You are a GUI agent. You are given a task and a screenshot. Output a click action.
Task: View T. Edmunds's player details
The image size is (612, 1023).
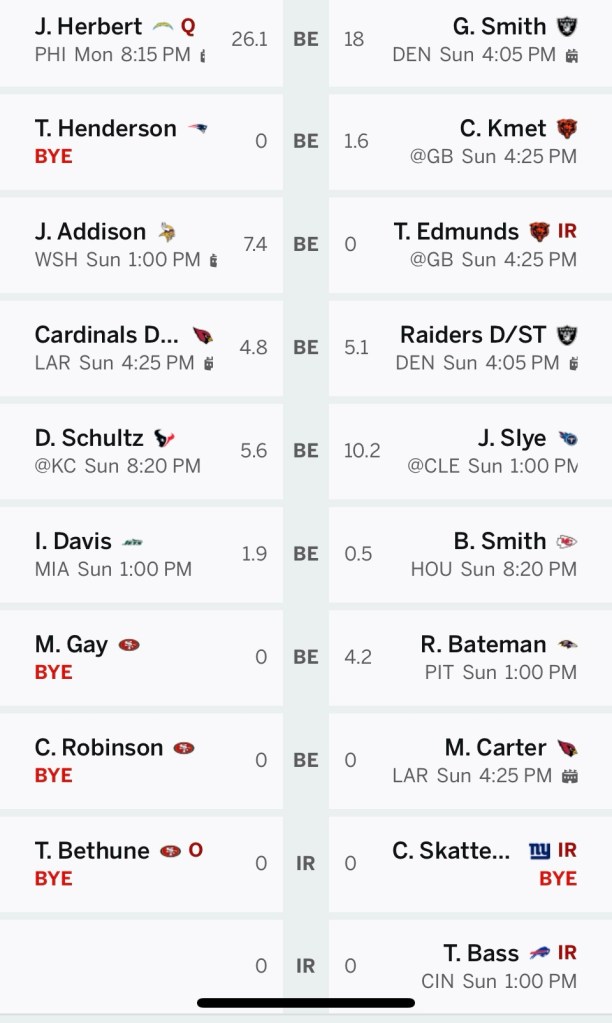point(456,232)
